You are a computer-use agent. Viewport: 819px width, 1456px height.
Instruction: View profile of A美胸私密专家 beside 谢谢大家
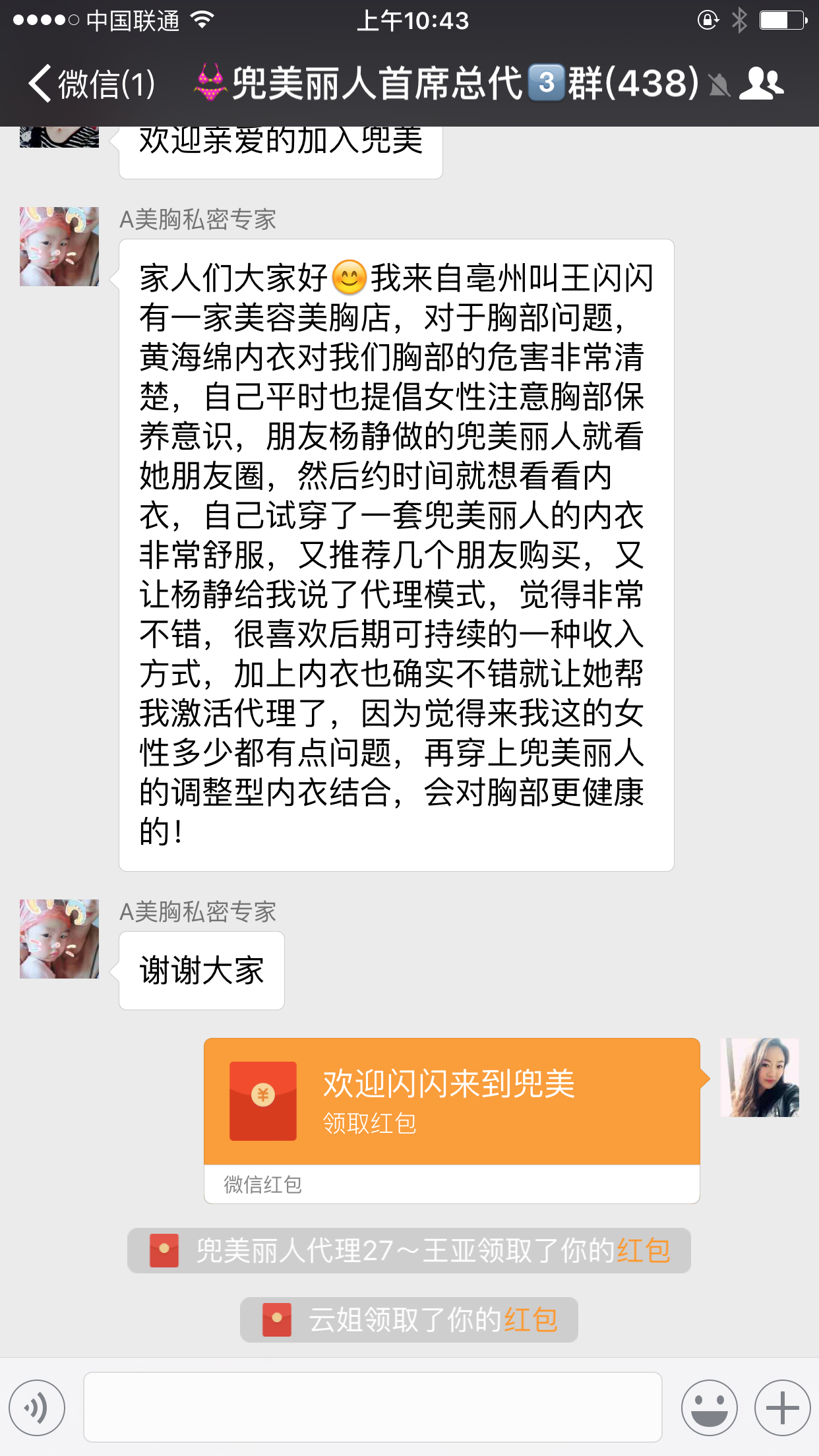(59, 939)
